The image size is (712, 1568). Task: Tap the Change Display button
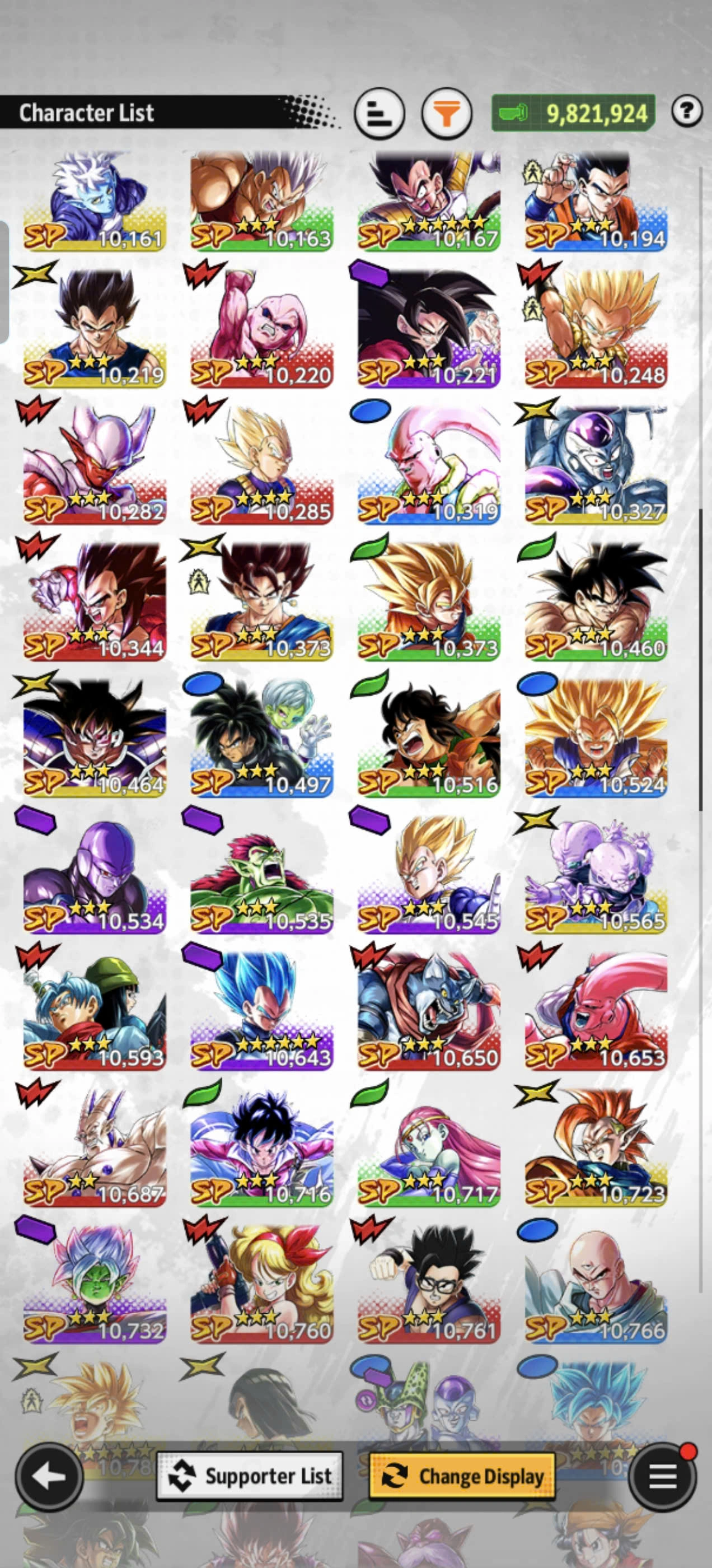[462, 1476]
